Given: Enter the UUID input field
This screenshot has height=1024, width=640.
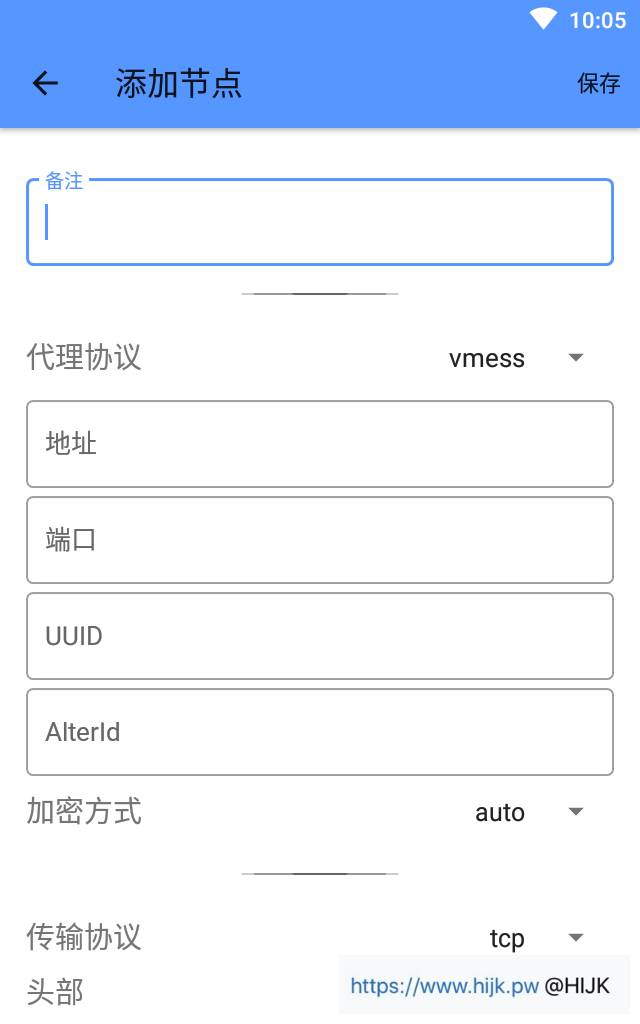Looking at the screenshot, I should [x=319, y=636].
